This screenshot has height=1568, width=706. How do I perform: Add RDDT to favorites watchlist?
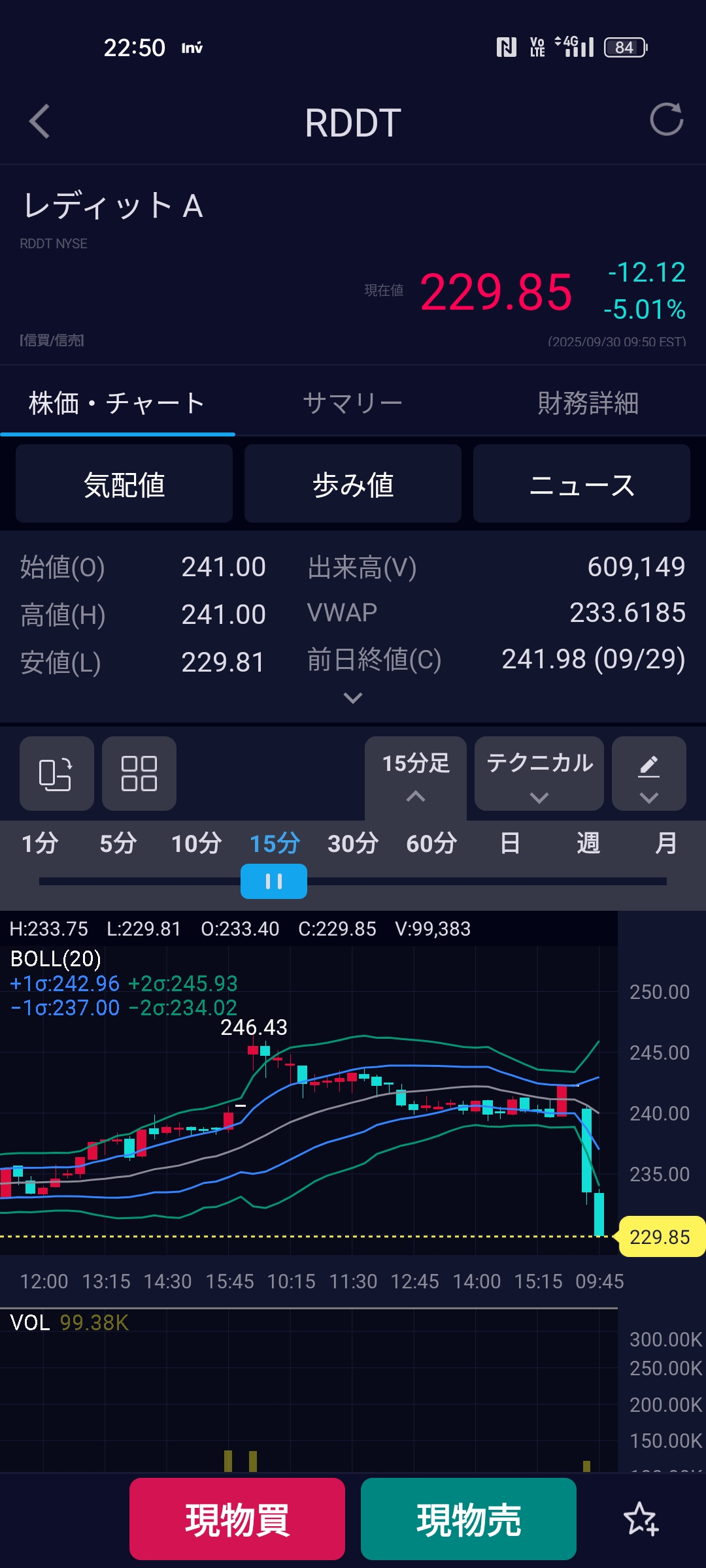click(x=641, y=1519)
